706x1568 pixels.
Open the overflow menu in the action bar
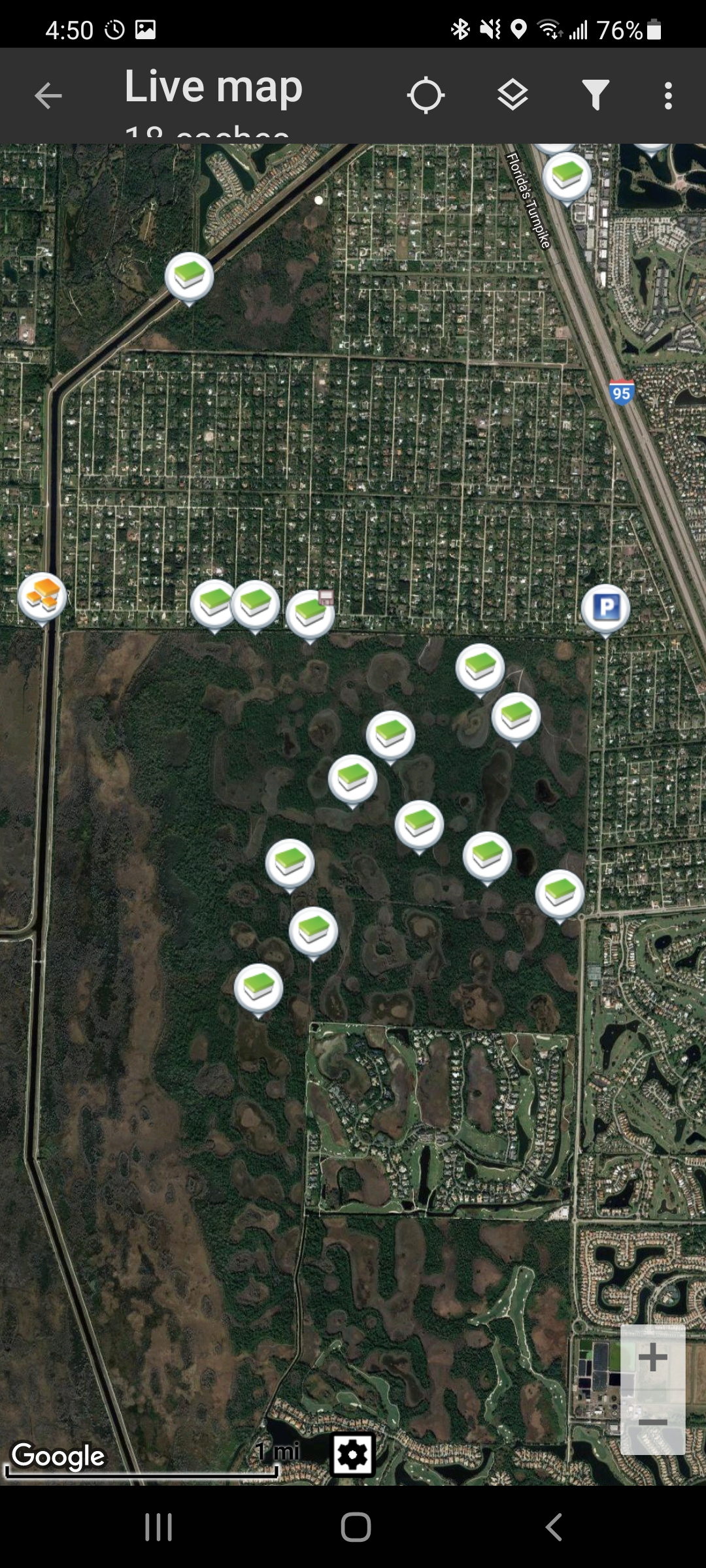pos(668,95)
